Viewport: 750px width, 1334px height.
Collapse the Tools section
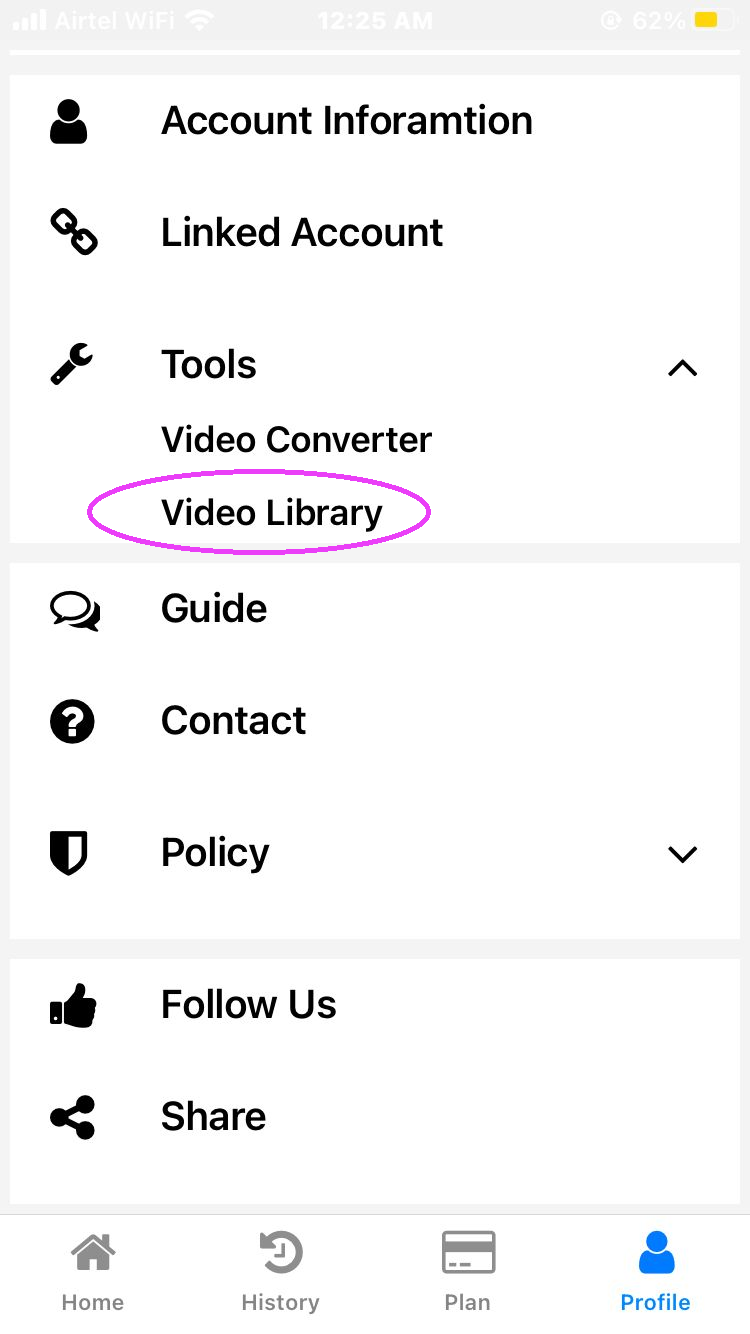pyautogui.click(x=681, y=367)
